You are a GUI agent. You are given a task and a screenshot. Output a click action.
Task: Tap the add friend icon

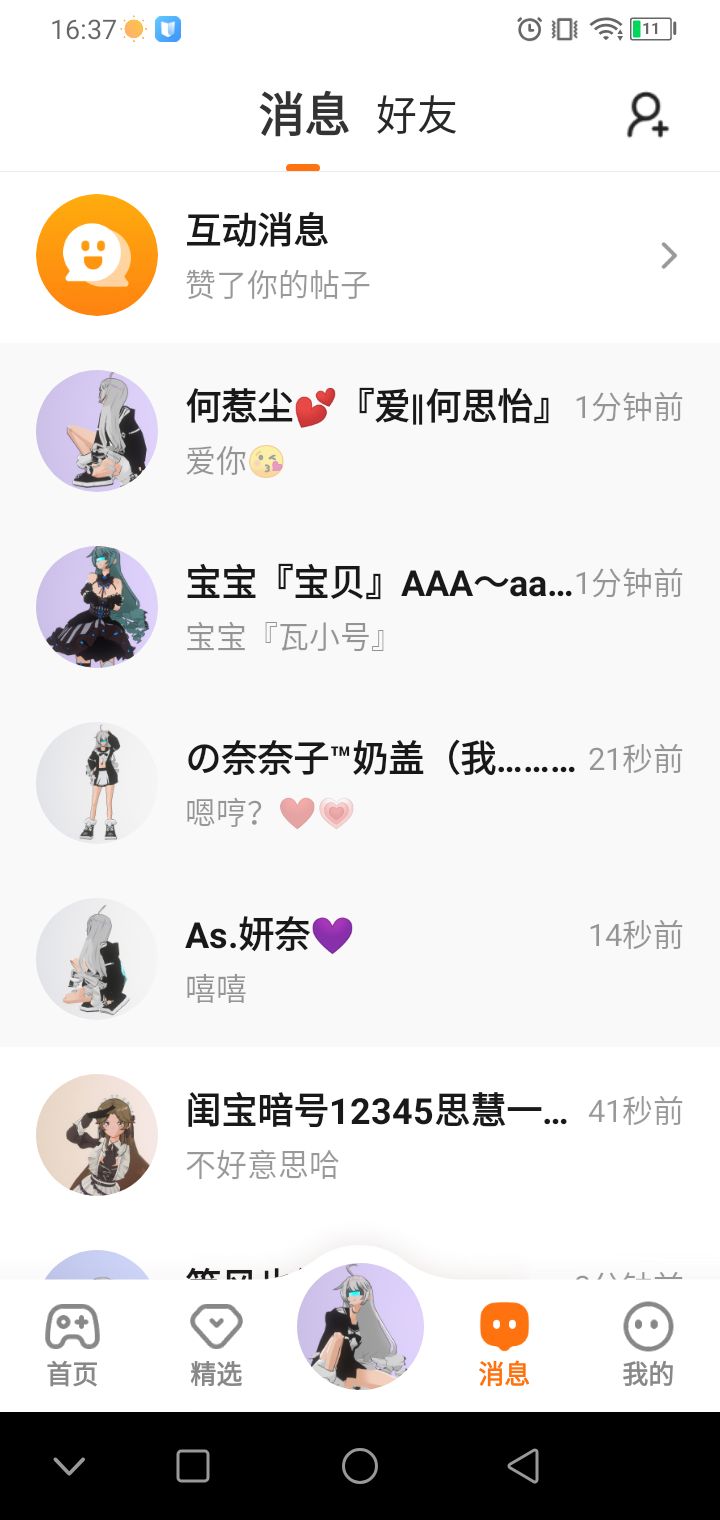(647, 116)
